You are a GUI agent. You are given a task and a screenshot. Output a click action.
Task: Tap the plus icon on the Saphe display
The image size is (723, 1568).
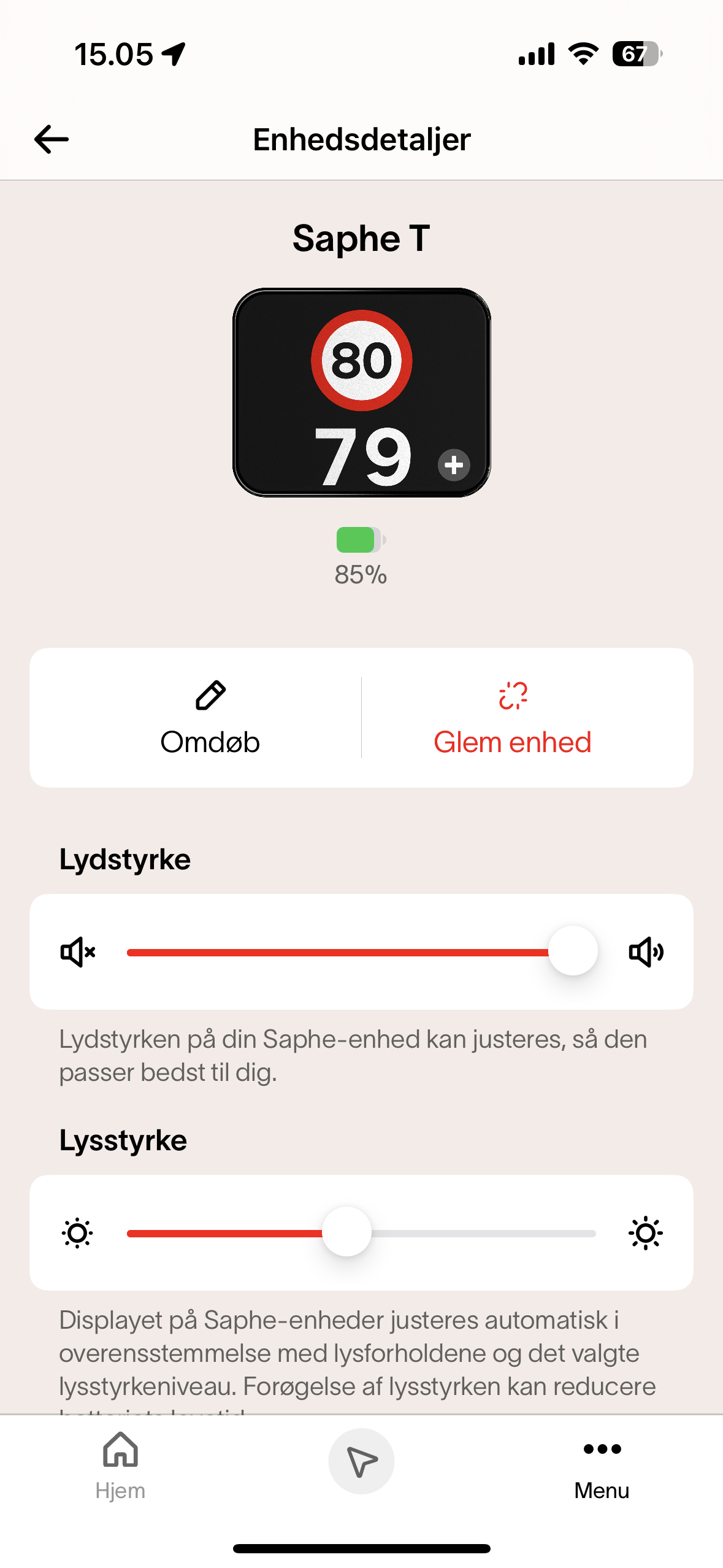(x=454, y=465)
